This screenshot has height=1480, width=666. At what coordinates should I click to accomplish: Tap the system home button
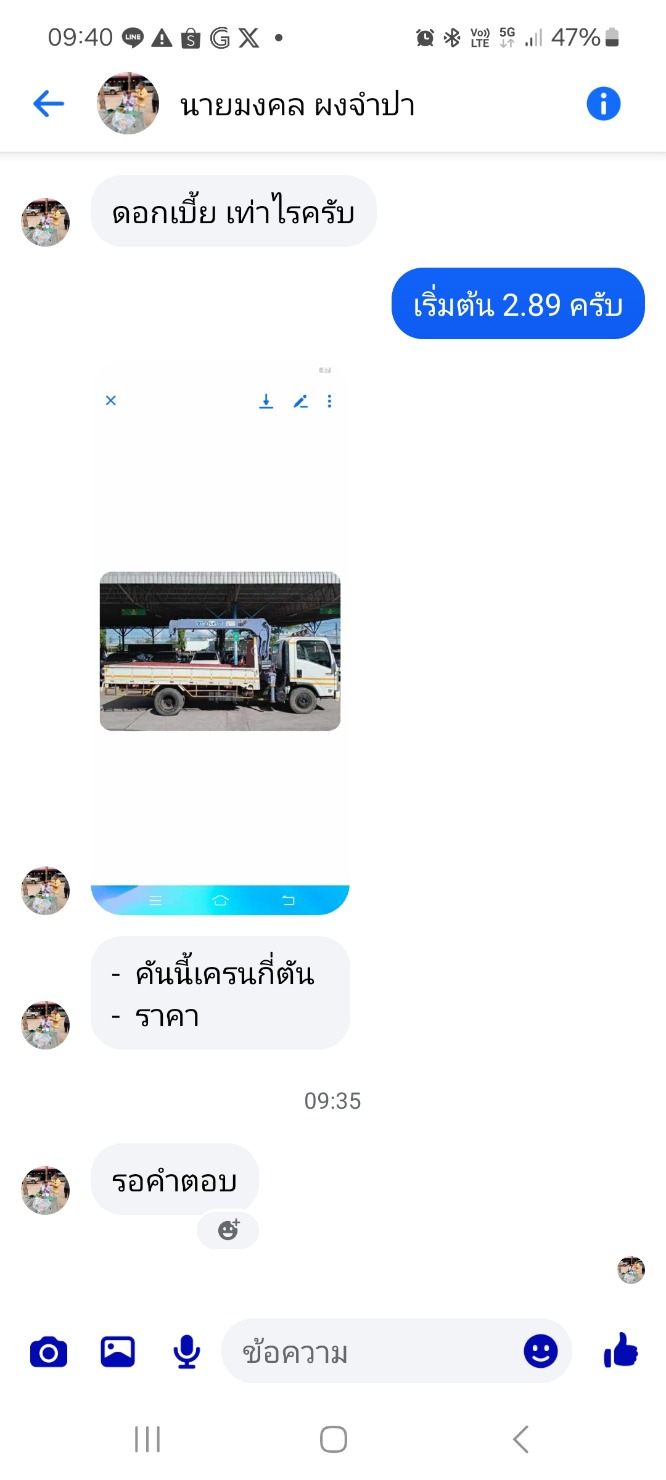[x=333, y=1439]
